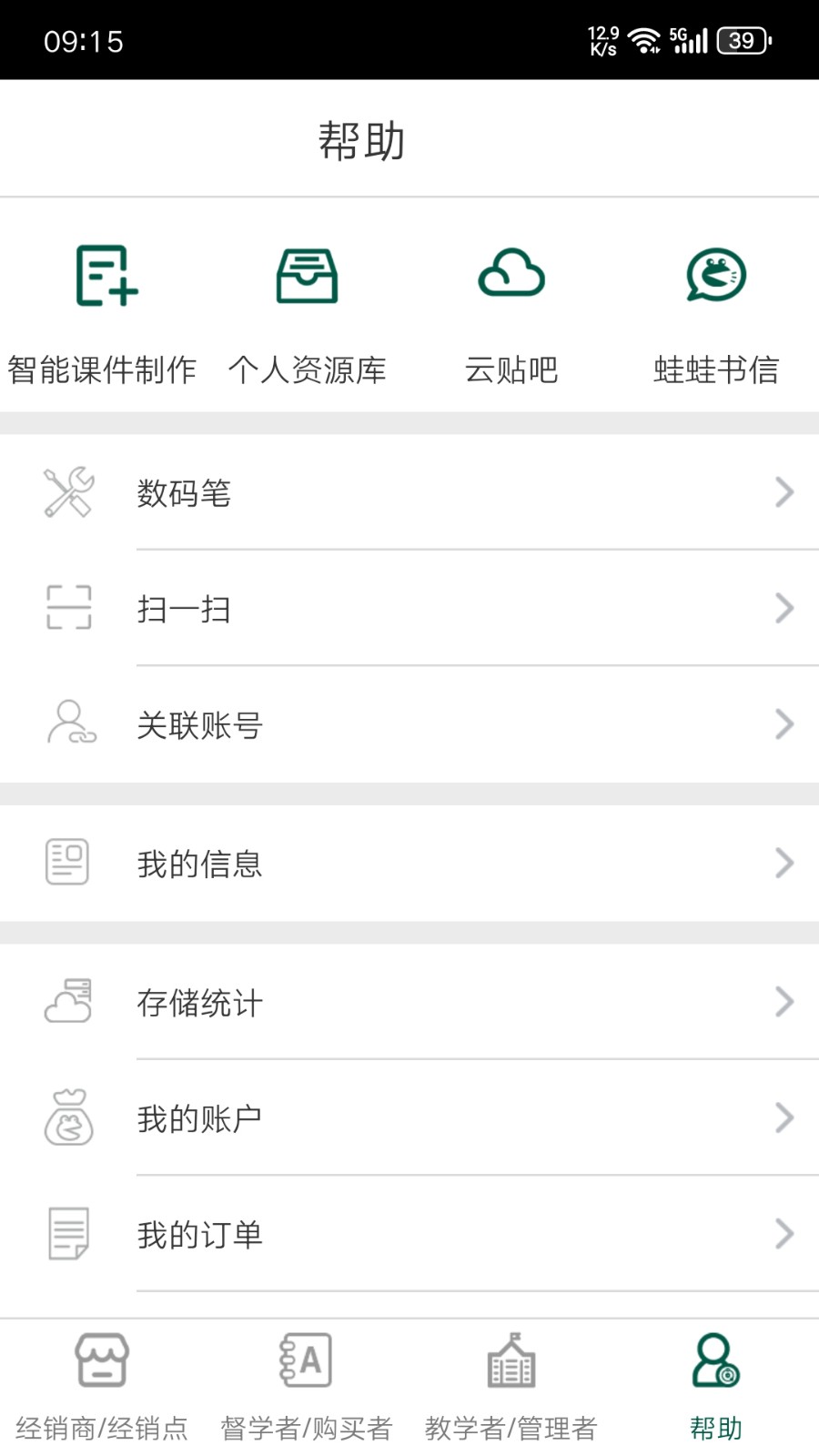Tap the Wi-Fi status icon
Image resolution: width=819 pixels, height=1456 pixels.
[644, 39]
